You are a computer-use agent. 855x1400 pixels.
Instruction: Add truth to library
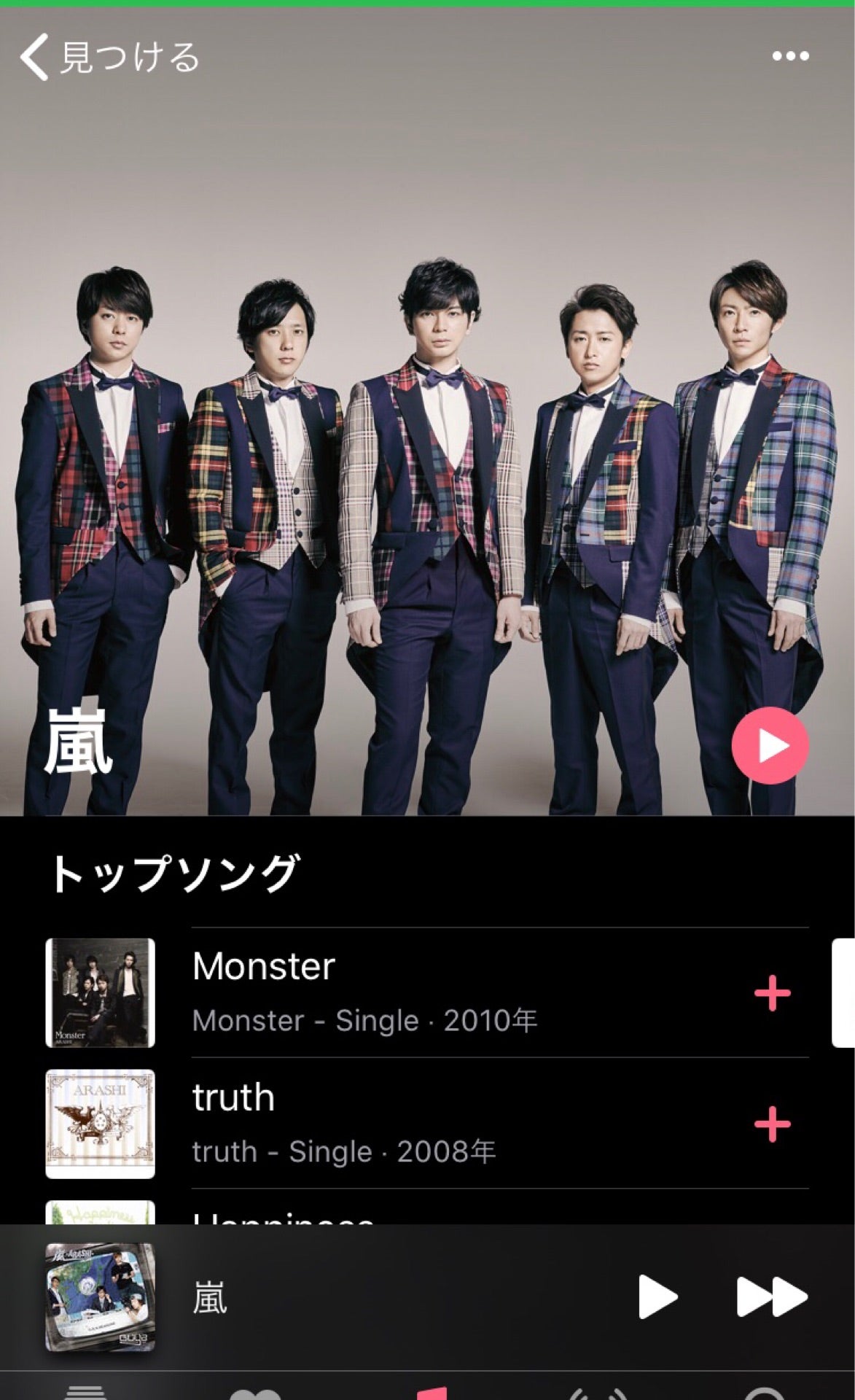click(x=772, y=1124)
